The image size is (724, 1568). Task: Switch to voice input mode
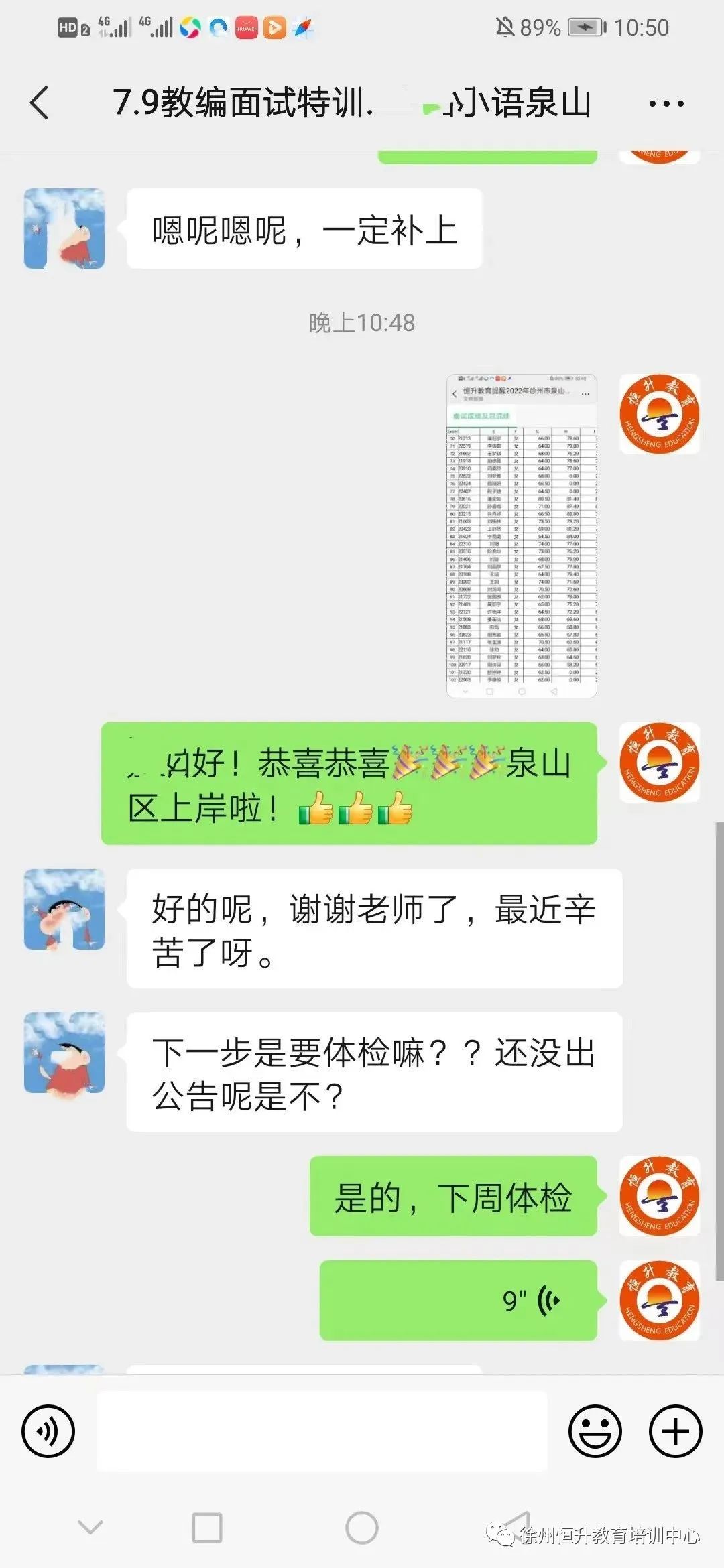point(48,1431)
